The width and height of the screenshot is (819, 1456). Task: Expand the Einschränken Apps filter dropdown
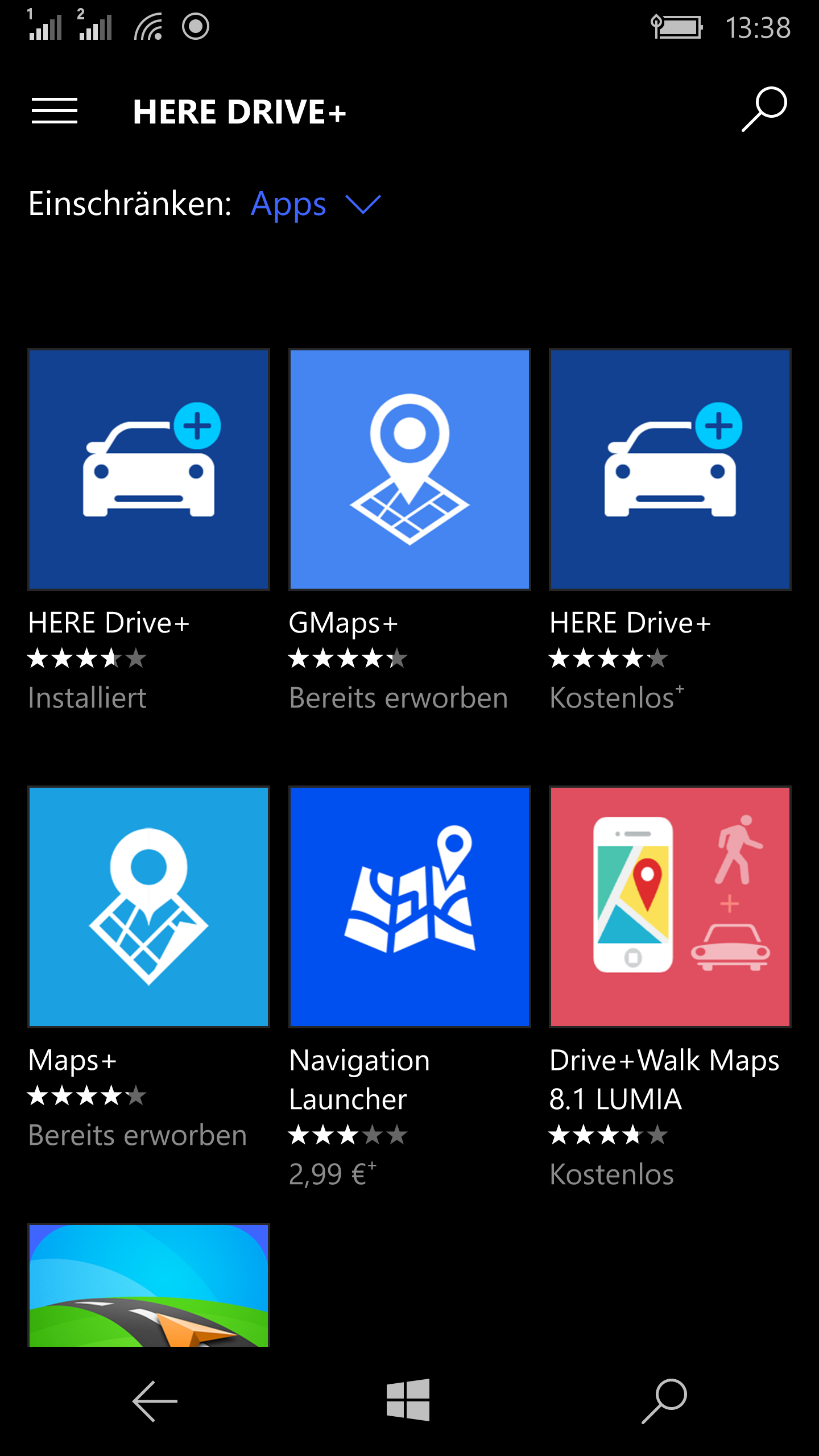316,204
